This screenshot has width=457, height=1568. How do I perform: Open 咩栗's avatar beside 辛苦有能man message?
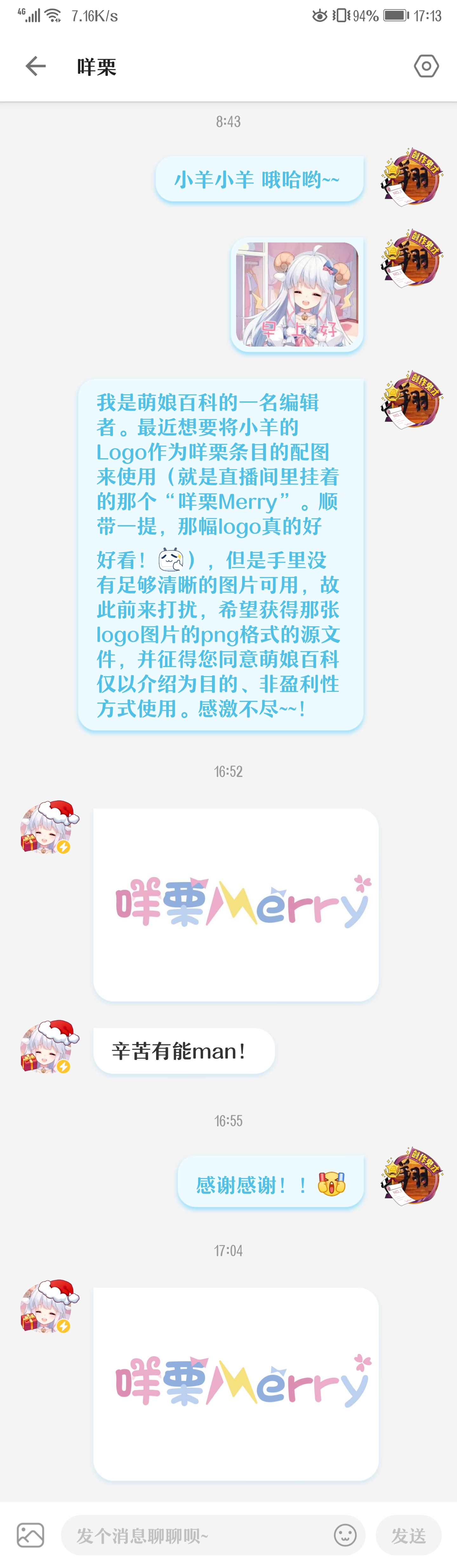click(x=48, y=1048)
